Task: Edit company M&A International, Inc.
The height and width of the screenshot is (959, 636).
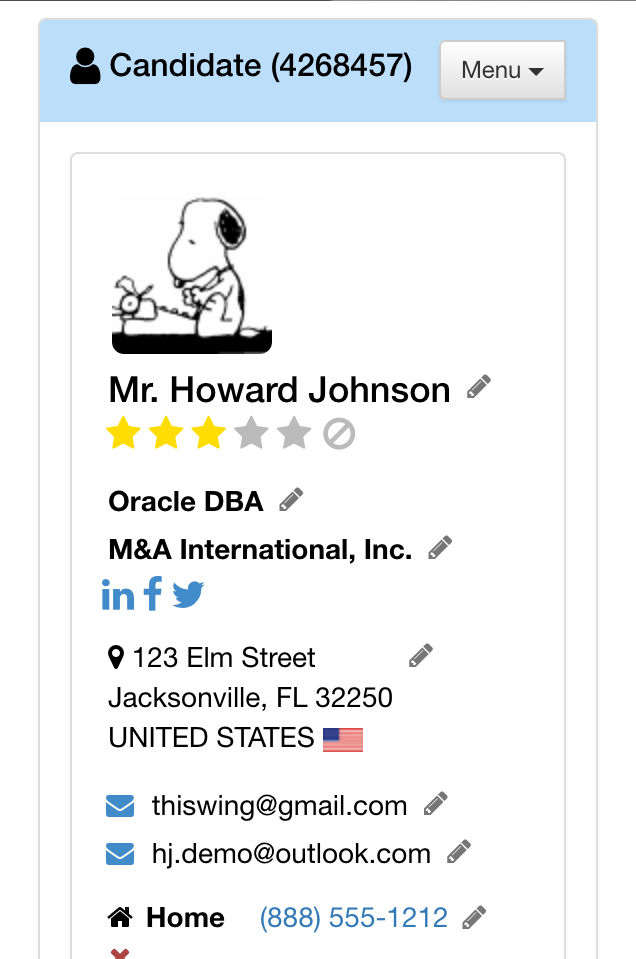Action: click(x=439, y=547)
